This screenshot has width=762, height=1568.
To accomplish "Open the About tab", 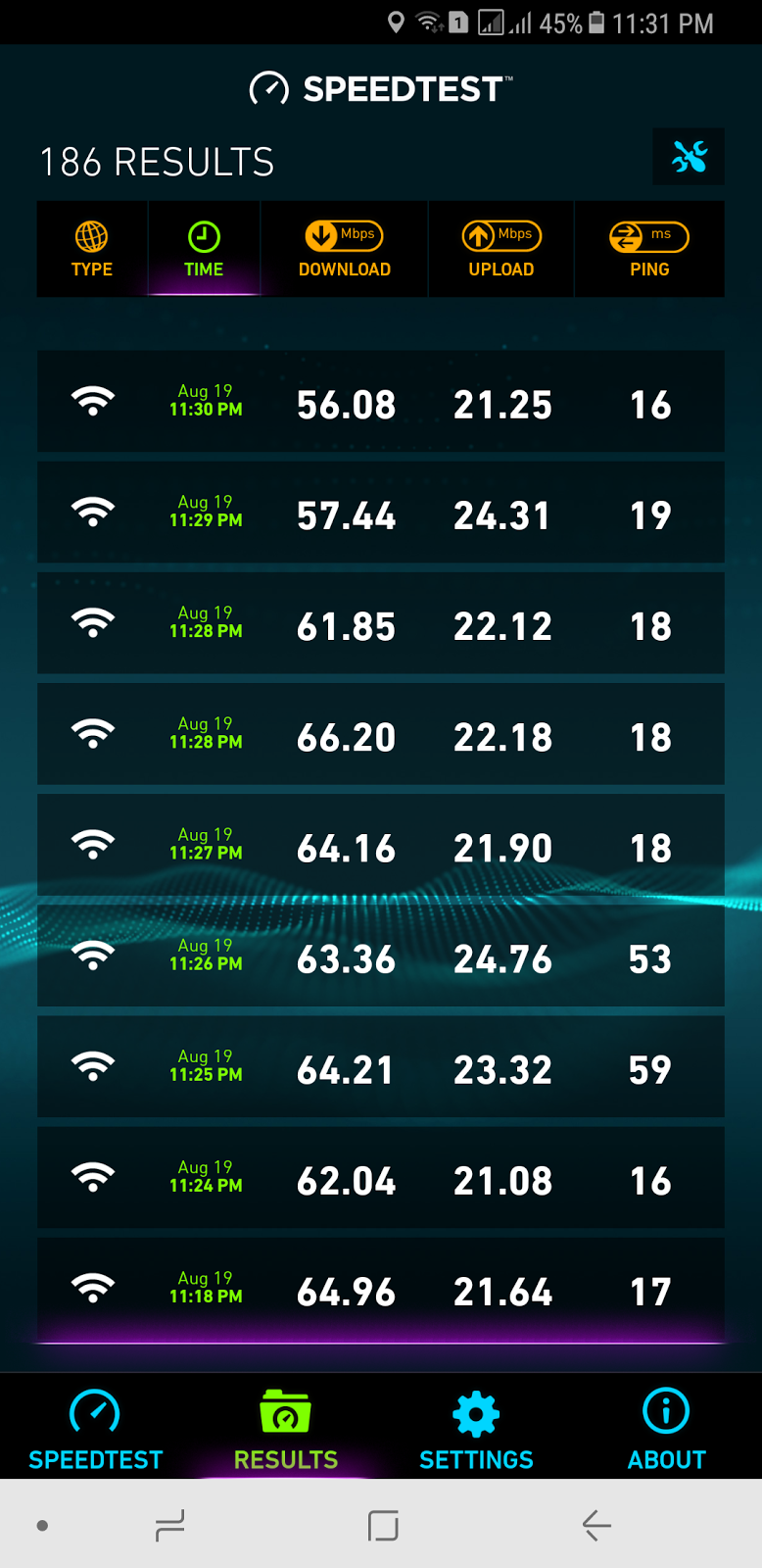I will 666,1429.
